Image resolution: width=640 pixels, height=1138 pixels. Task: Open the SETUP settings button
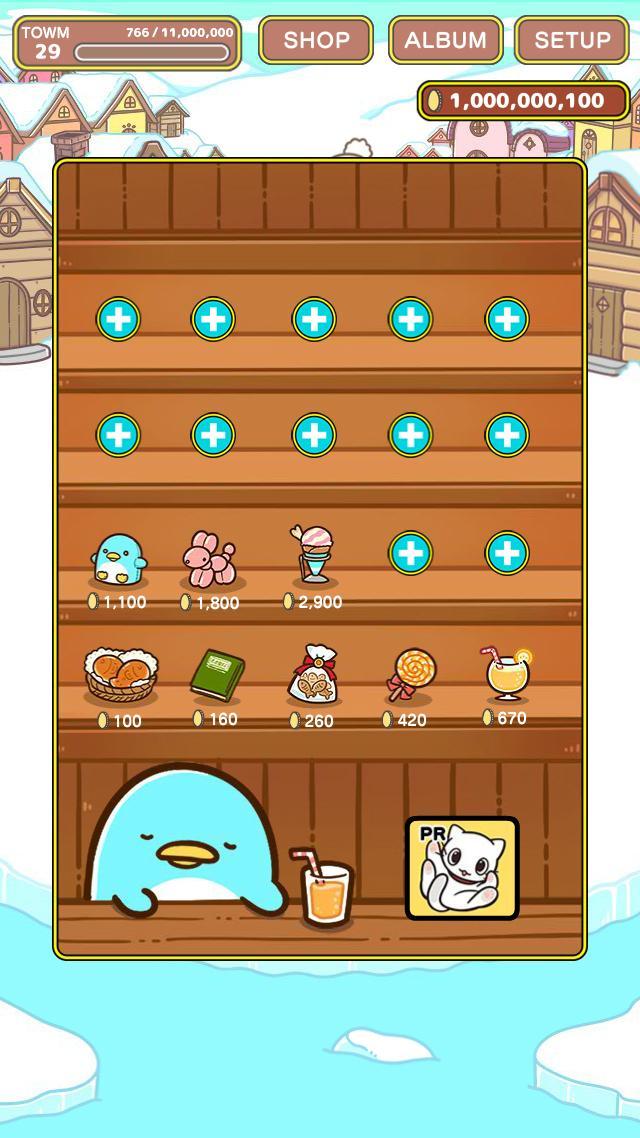[572, 40]
